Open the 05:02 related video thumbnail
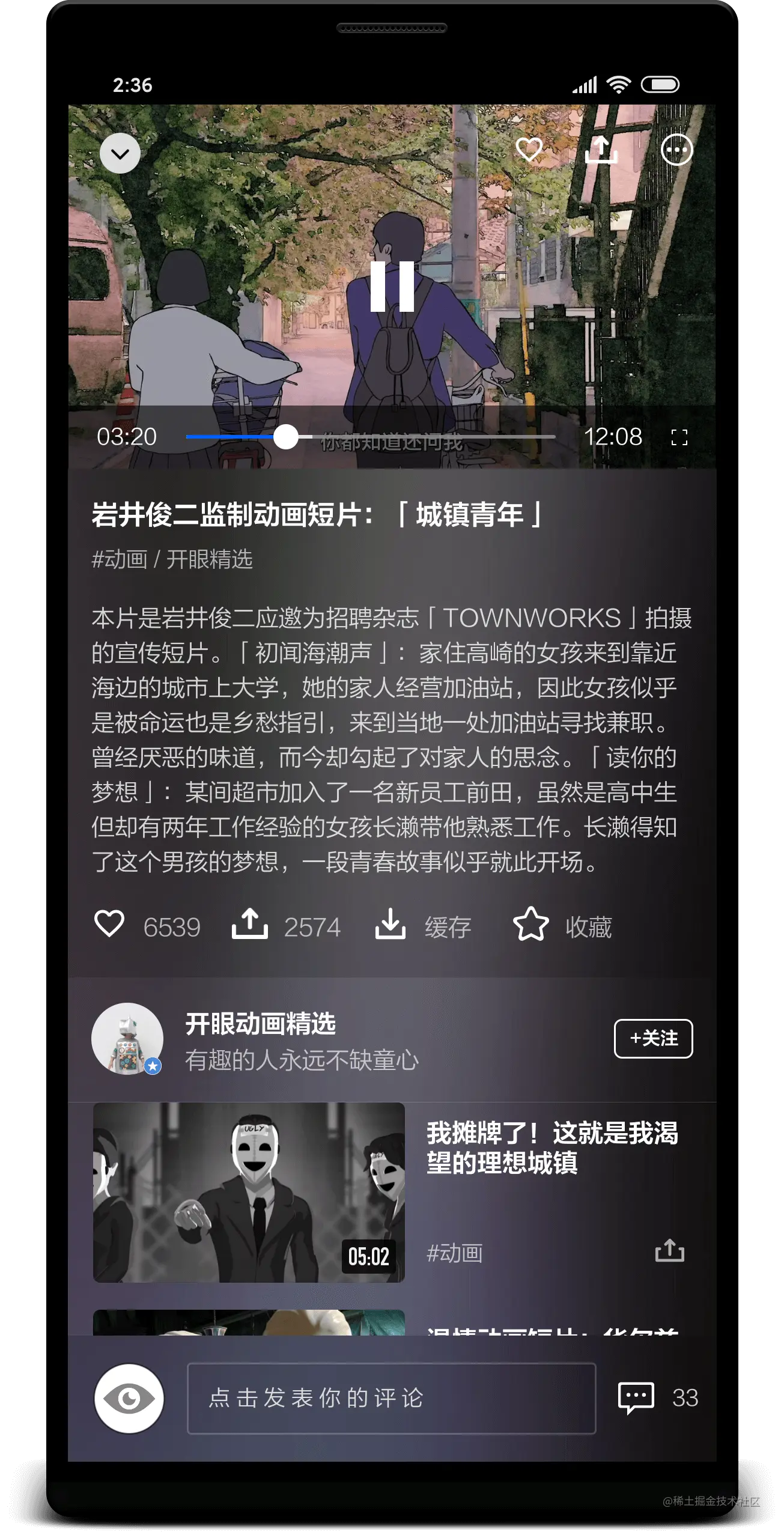 point(249,1192)
